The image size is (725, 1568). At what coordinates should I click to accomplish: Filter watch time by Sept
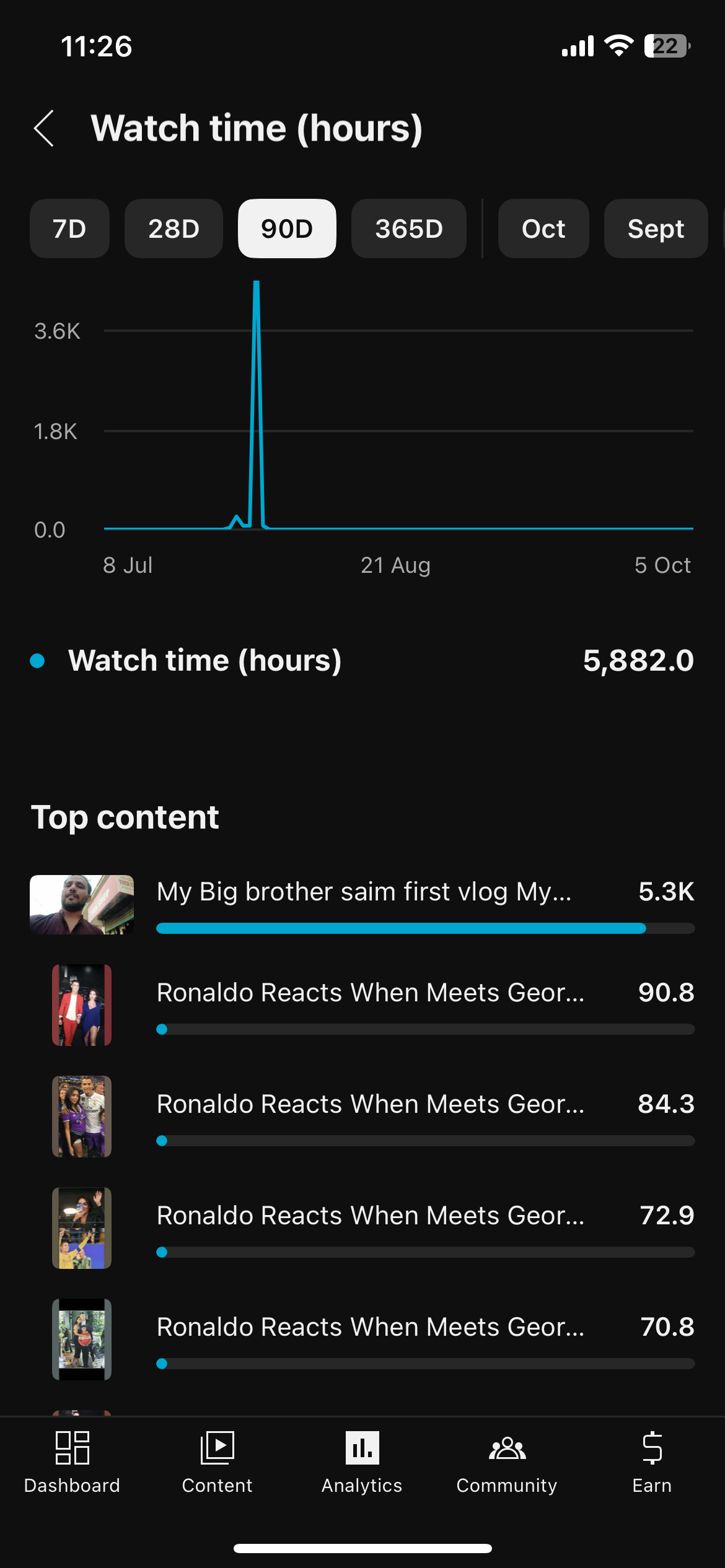point(655,229)
